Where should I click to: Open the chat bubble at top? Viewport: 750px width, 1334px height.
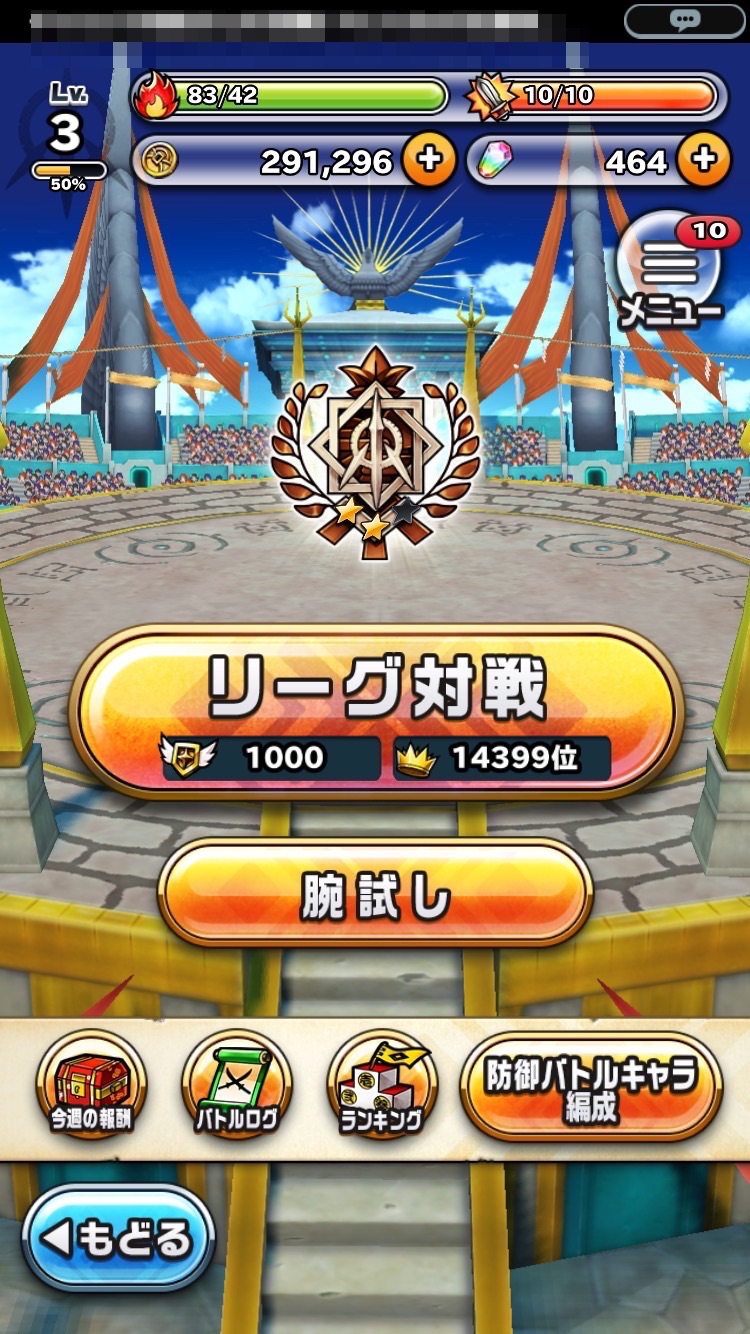coord(685,19)
